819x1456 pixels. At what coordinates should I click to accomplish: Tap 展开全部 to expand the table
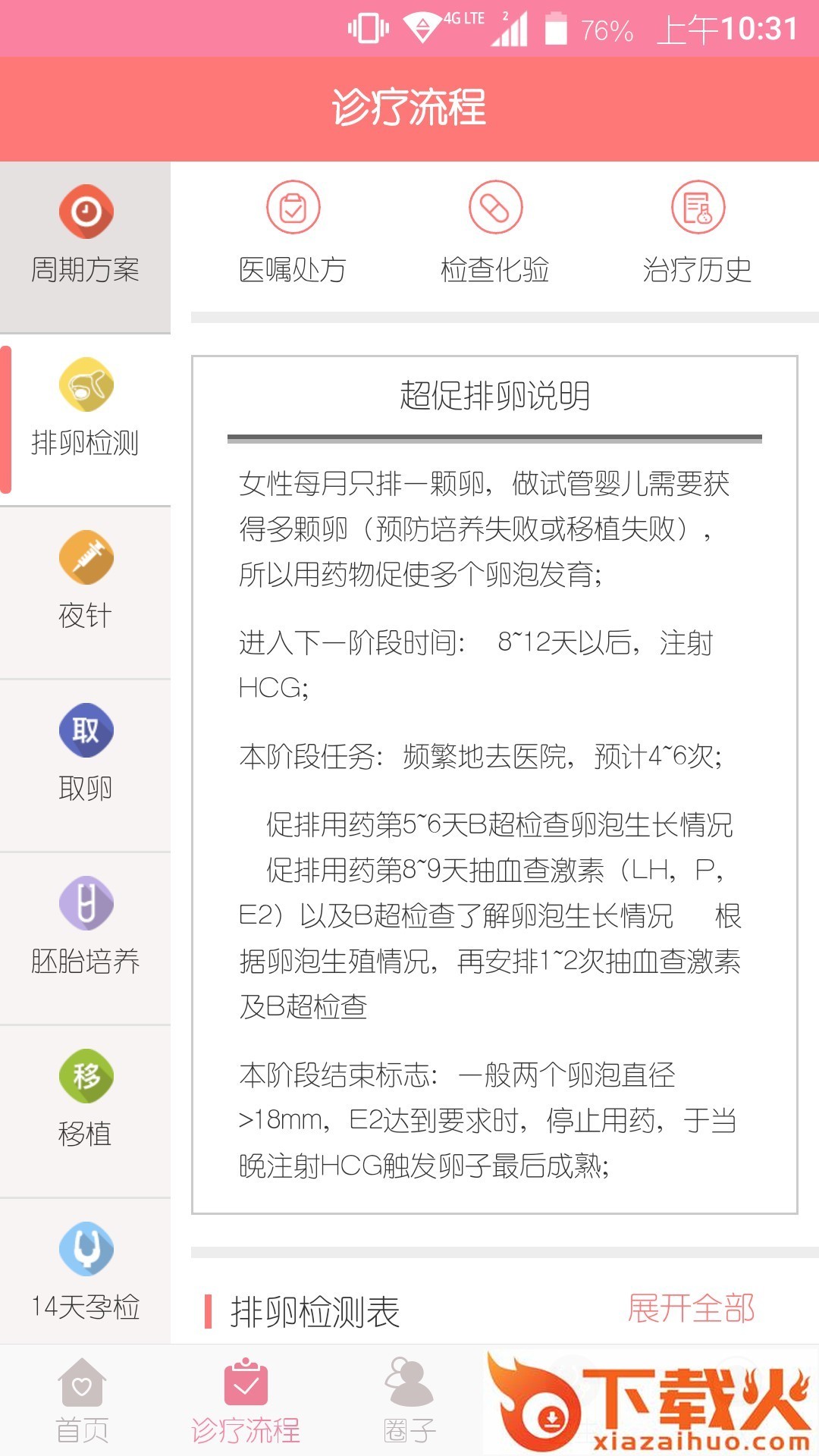691,1308
